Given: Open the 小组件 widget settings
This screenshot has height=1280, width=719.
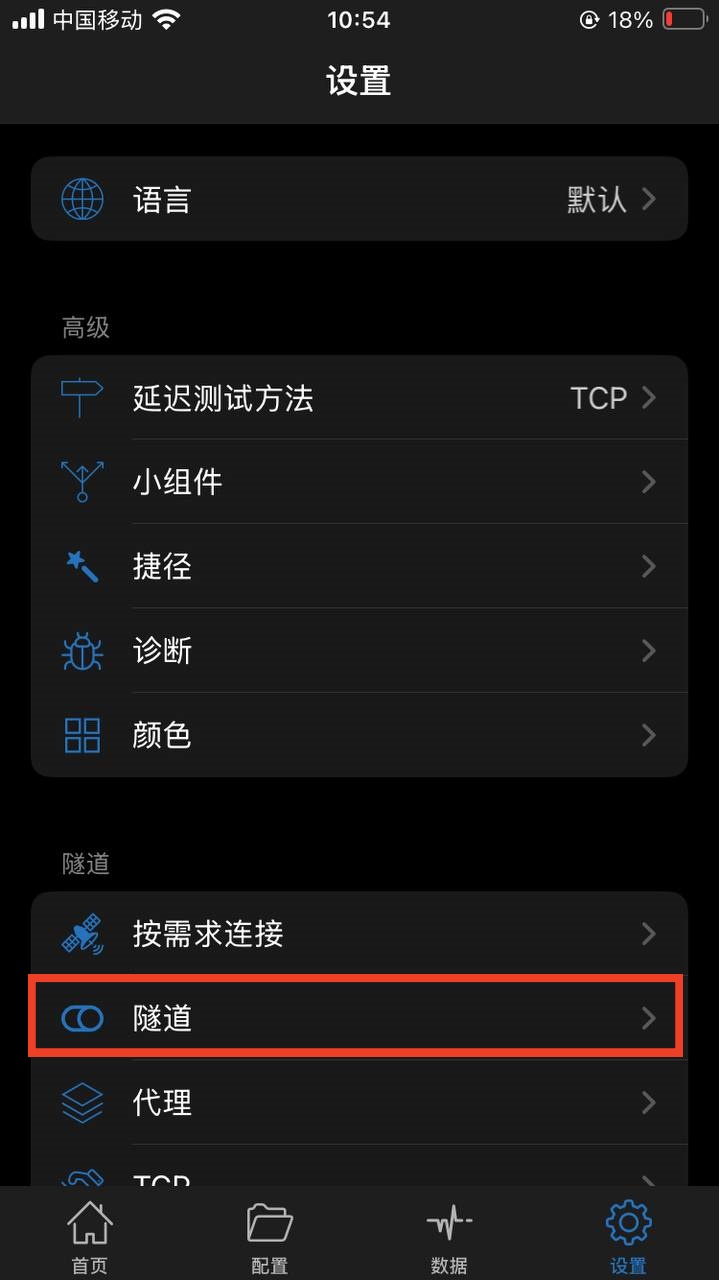Looking at the screenshot, I should point(359,482).
